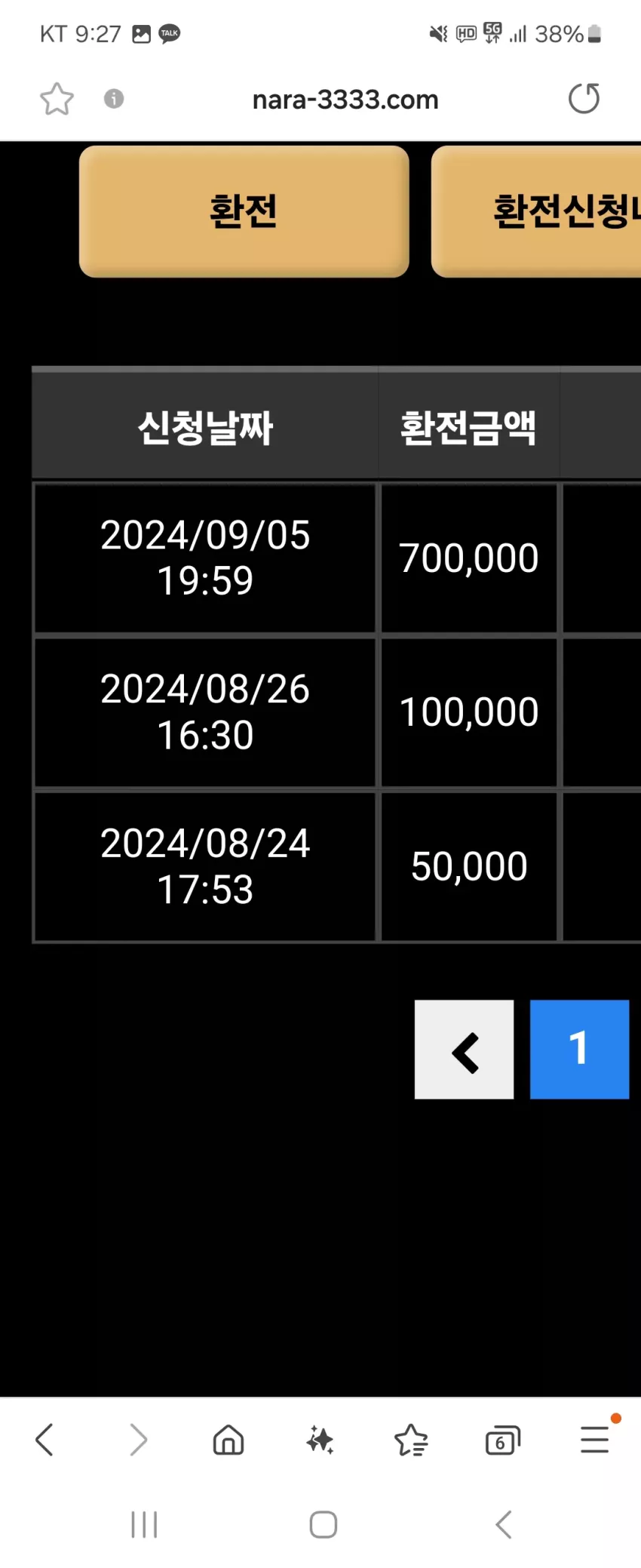
Task: View site info icon
Action: coord(114,99)
